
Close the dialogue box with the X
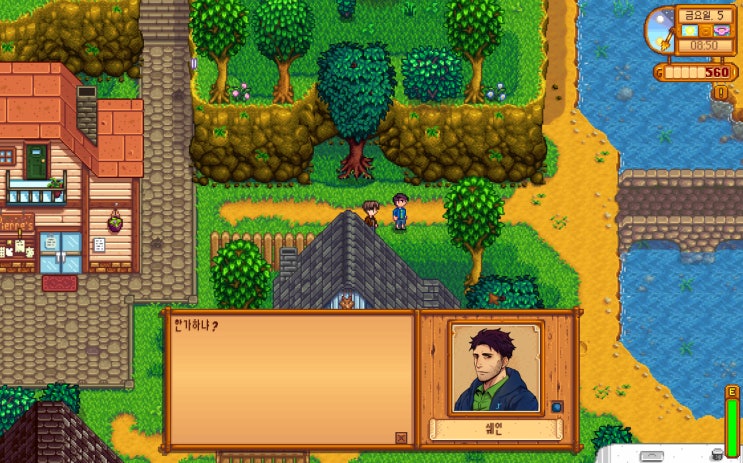point(401,437)
